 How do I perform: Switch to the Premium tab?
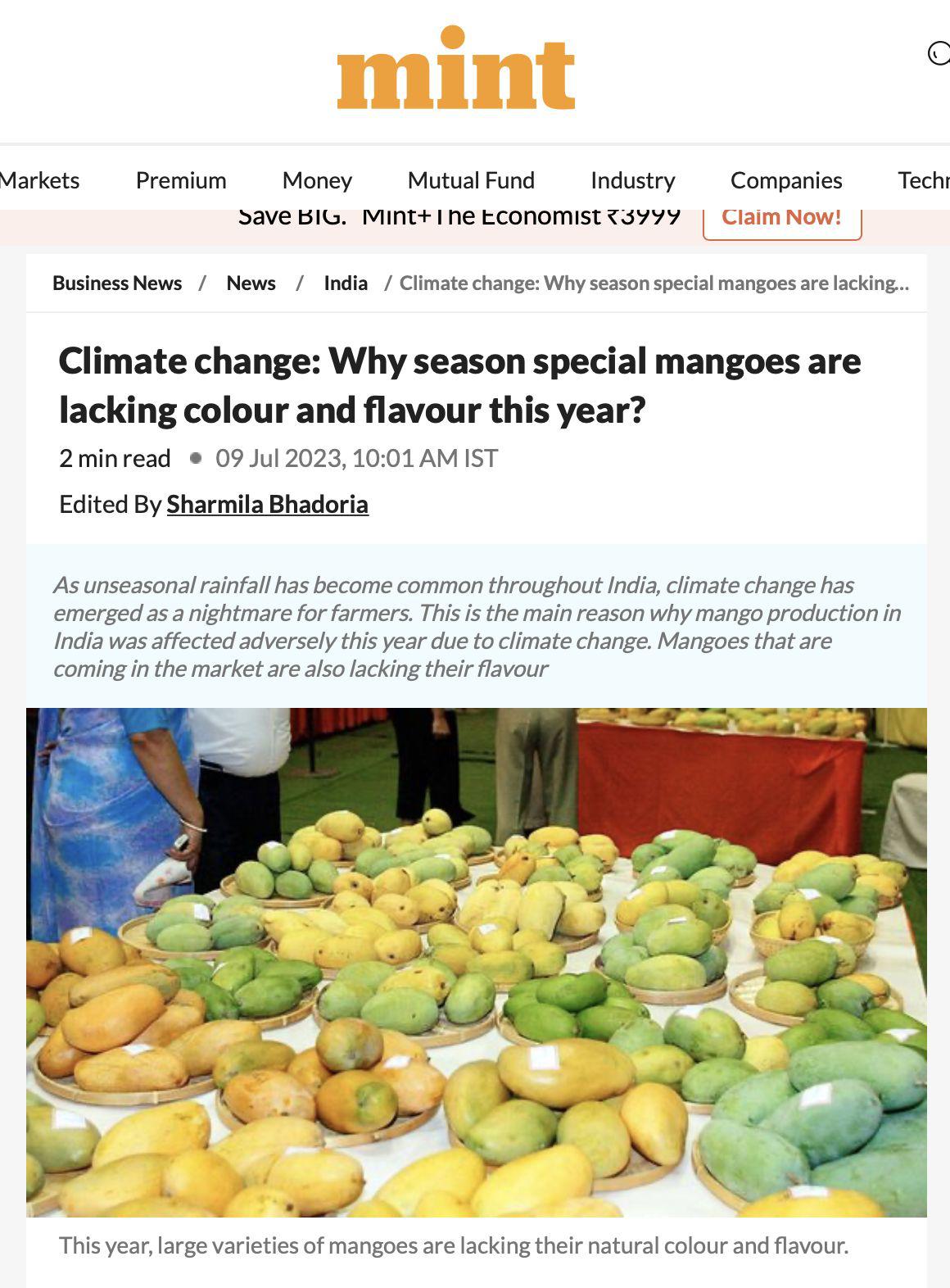click(181, 180)
